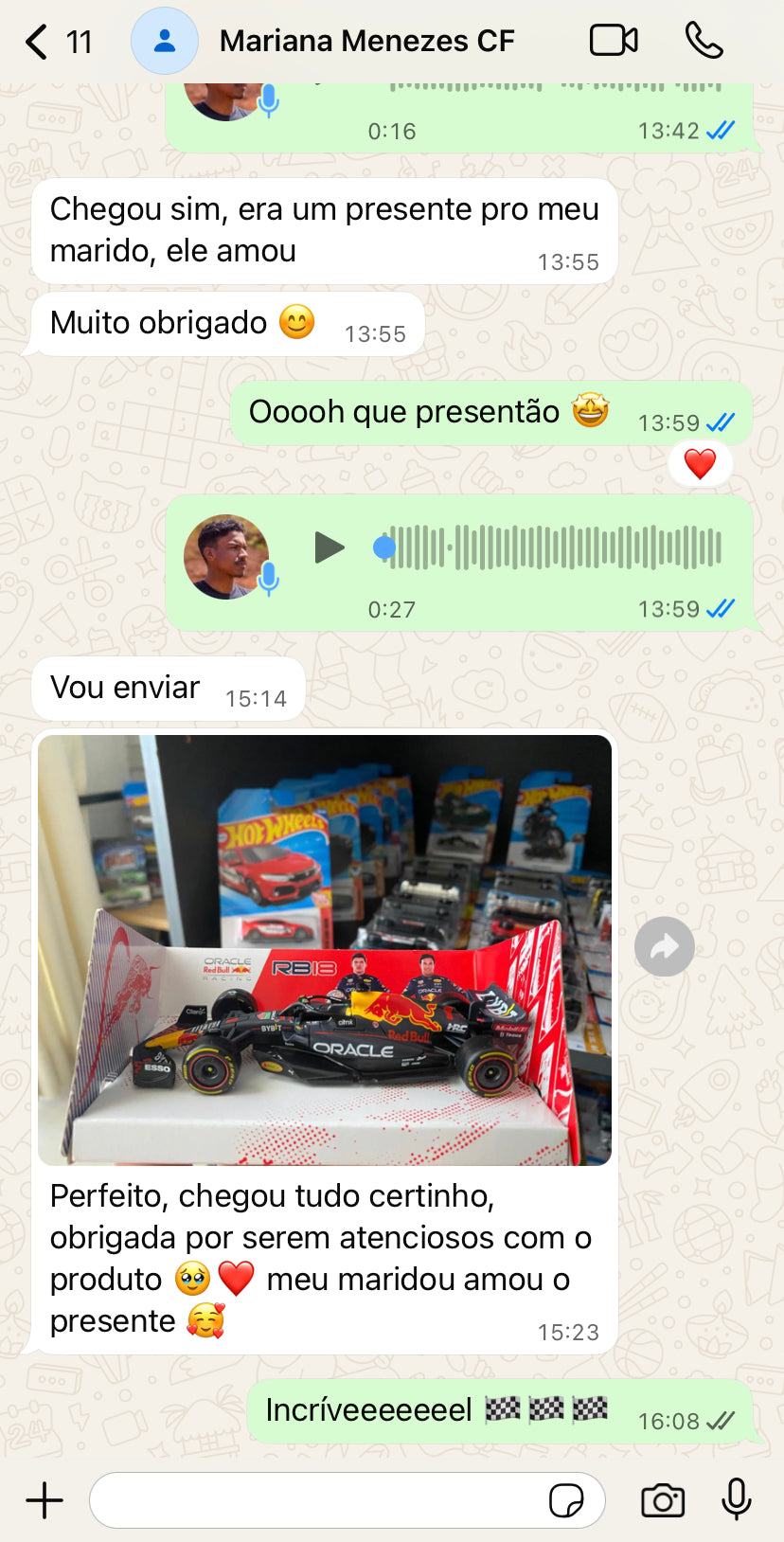The width and height of the screenshot is (784, 1542).
Task: Tap the heart reaction under the presentão message
Action: pyautogui.click(x=700, y=464)
